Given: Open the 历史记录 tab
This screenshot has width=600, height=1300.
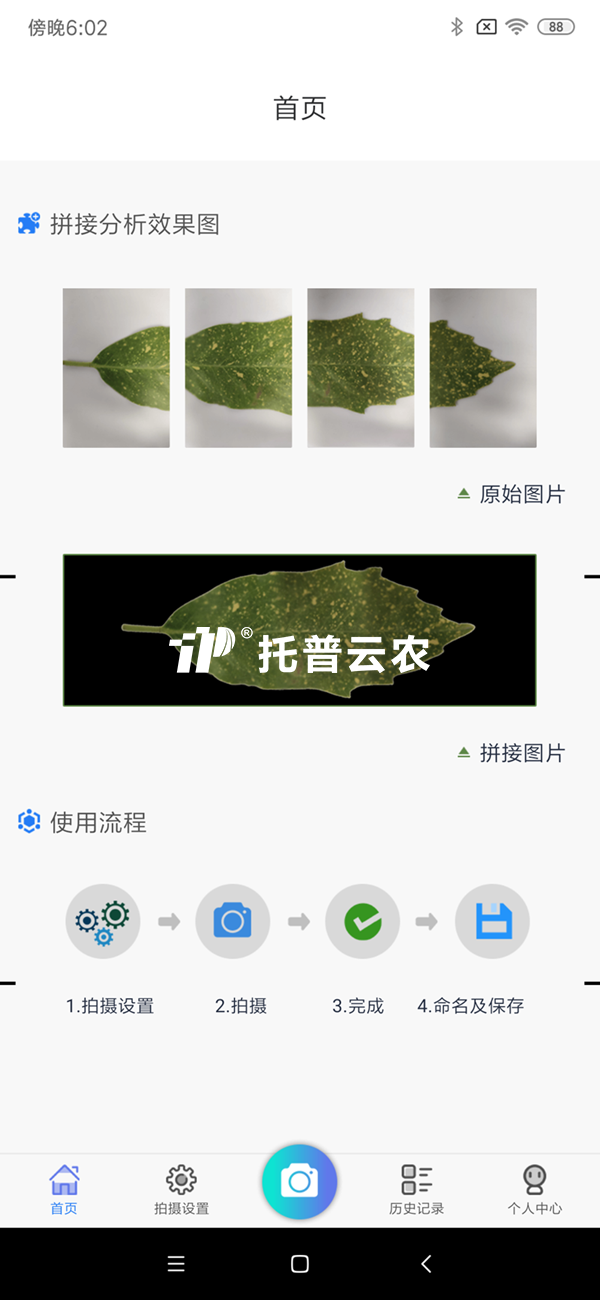Looking at the screenshot, I should pos(416,1189).
